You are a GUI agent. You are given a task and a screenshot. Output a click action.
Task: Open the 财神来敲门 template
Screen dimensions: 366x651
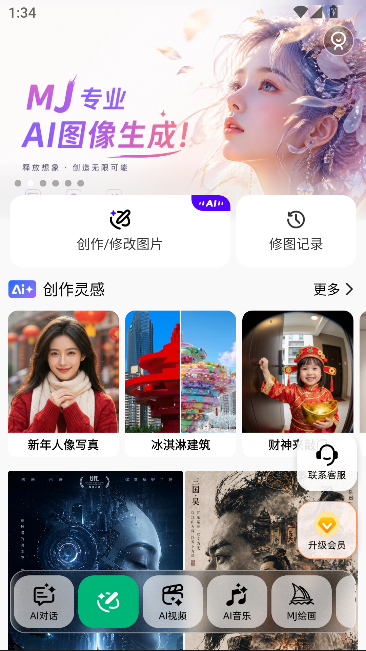coord(298,384)
